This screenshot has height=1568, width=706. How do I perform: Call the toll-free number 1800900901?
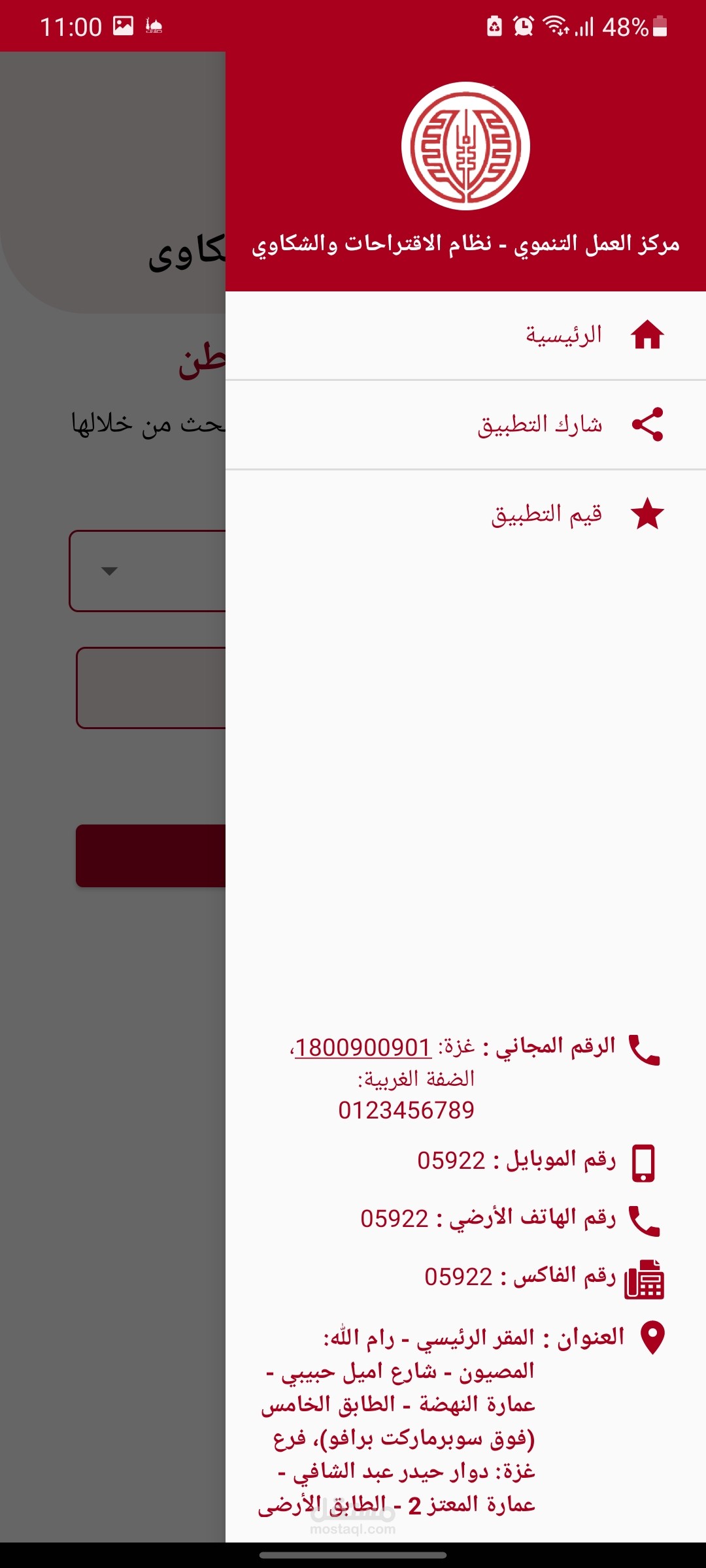tap(363, 1047)
